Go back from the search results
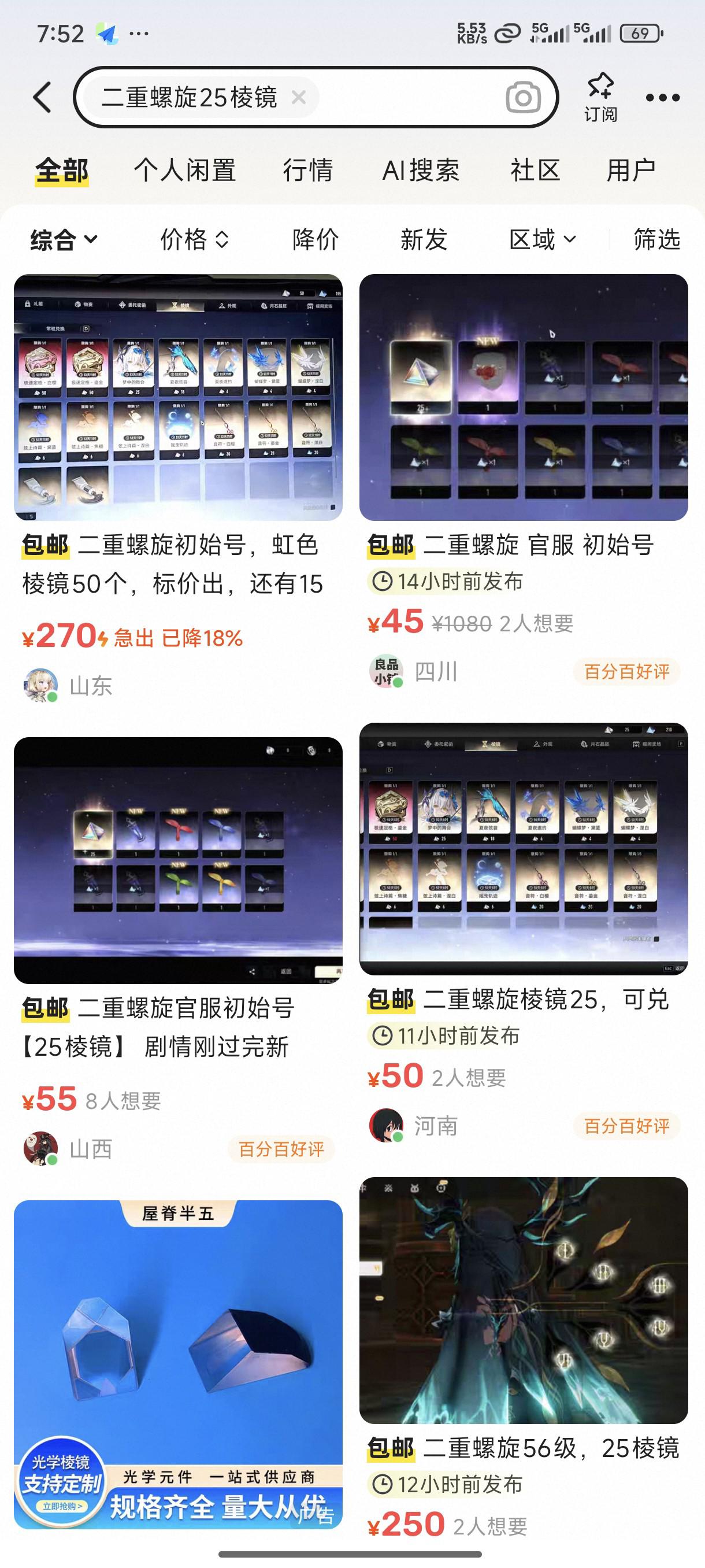705x1568 pixels. (x=43, y=97)
